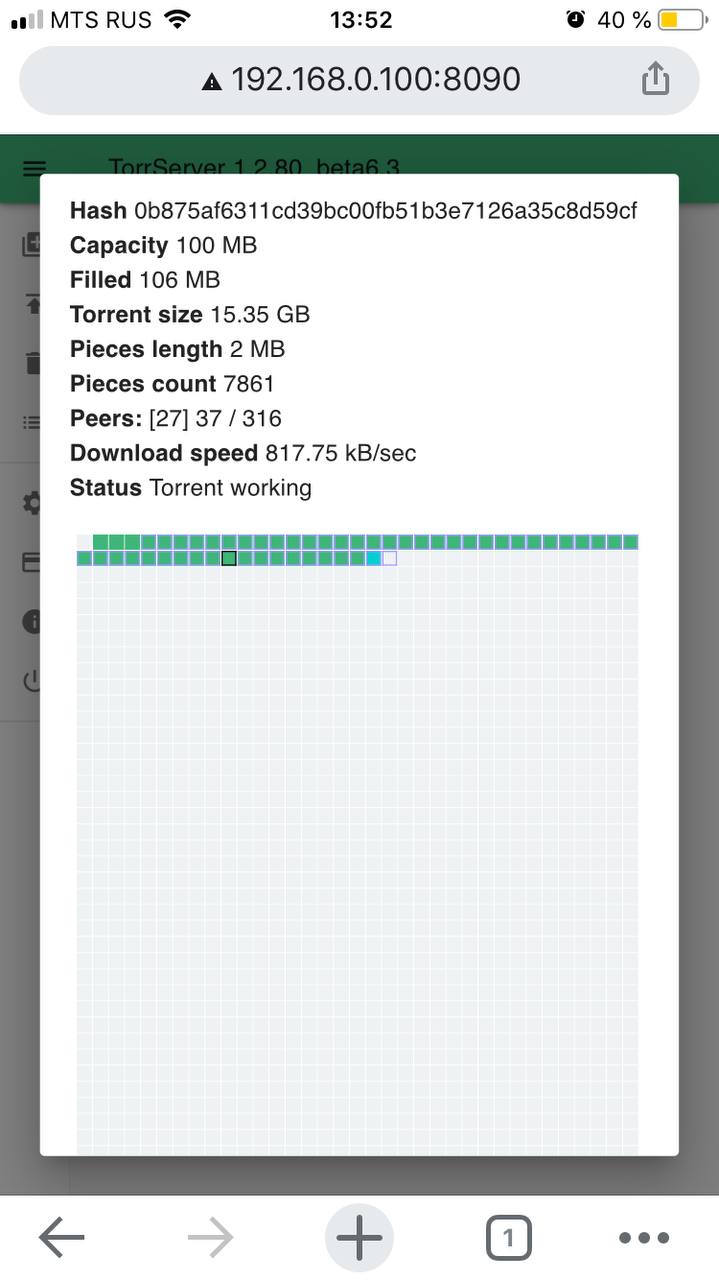Go back to the previous page

[61, 1239]
